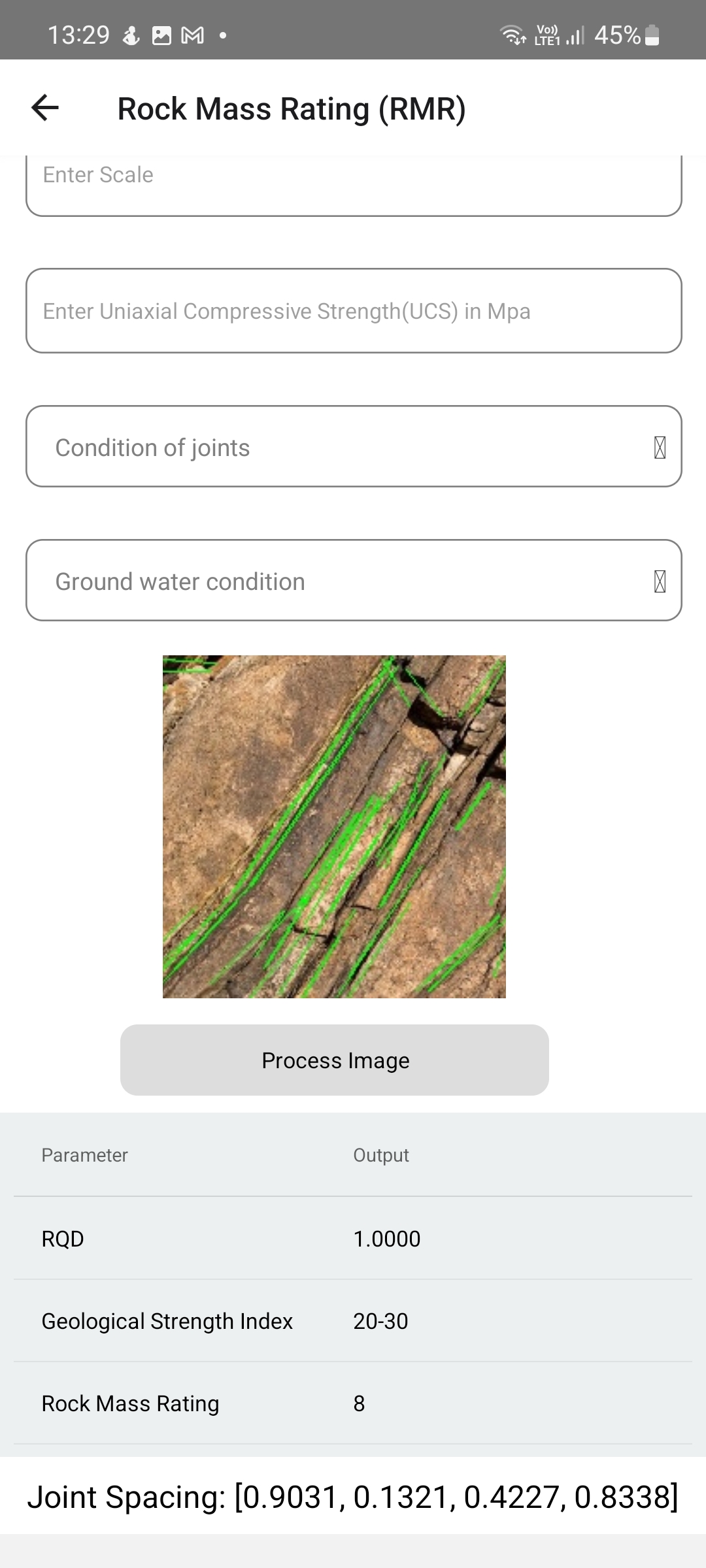Tap the clock in the status bar
This screenshot has width=706, height=1568.
coord(78,34)
